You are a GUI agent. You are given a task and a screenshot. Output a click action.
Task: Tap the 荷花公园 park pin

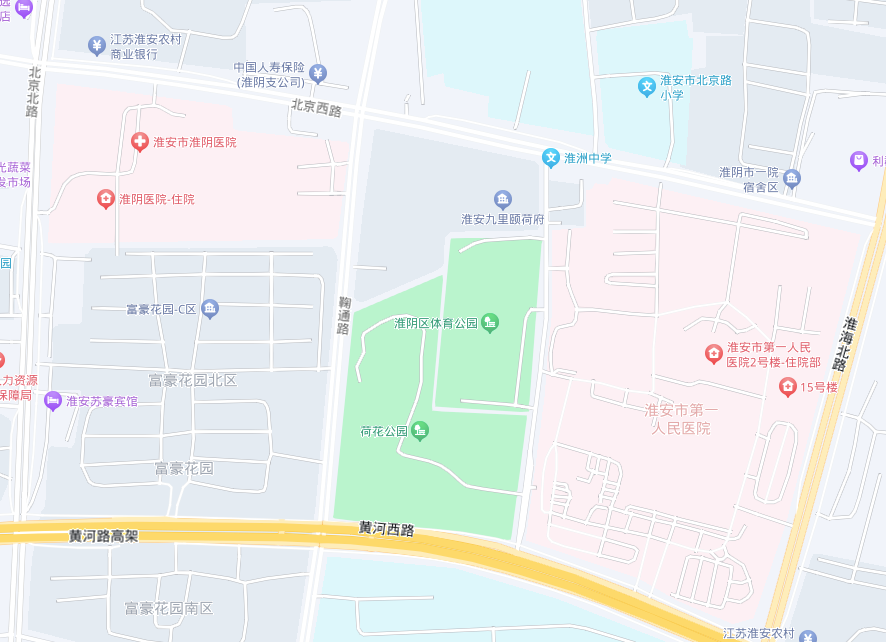(x=420, y=431)
